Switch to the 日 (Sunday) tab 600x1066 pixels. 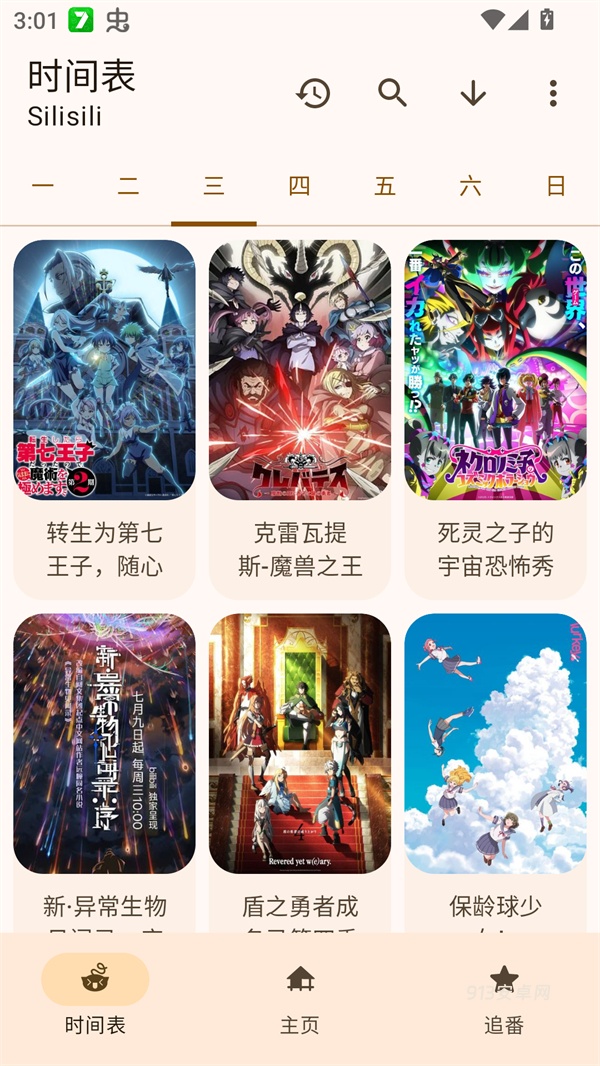556,186
